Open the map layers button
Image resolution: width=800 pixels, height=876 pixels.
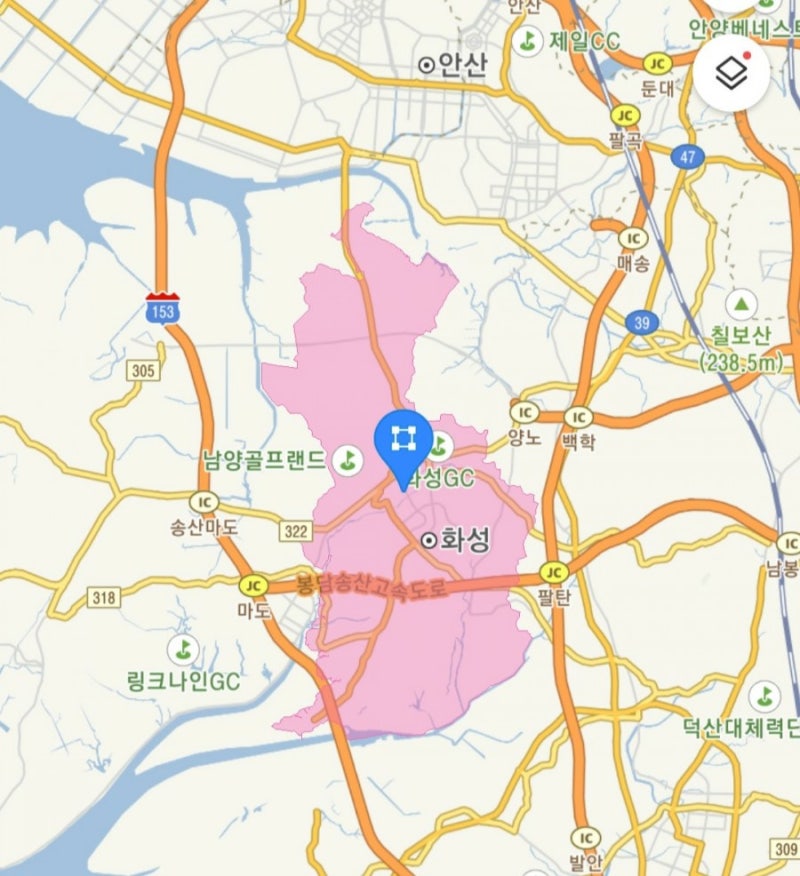click(731, 73)
